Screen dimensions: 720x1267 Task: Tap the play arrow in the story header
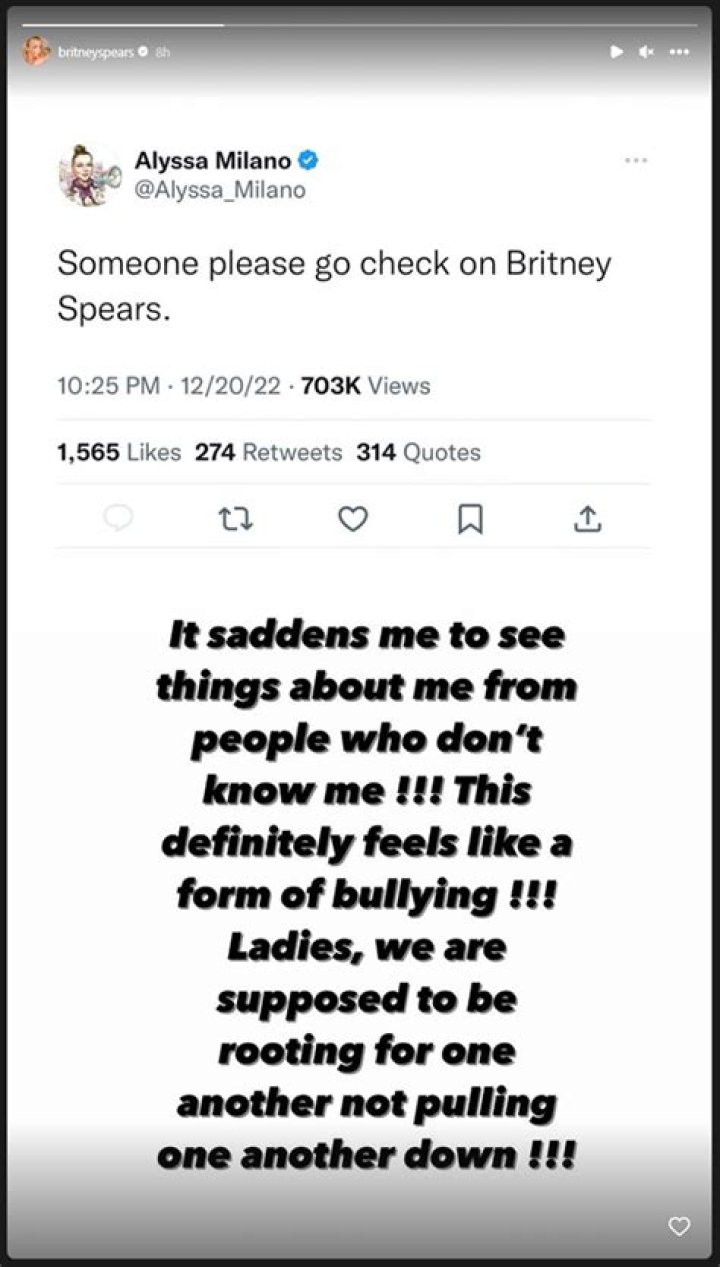[x=616, y=52]
